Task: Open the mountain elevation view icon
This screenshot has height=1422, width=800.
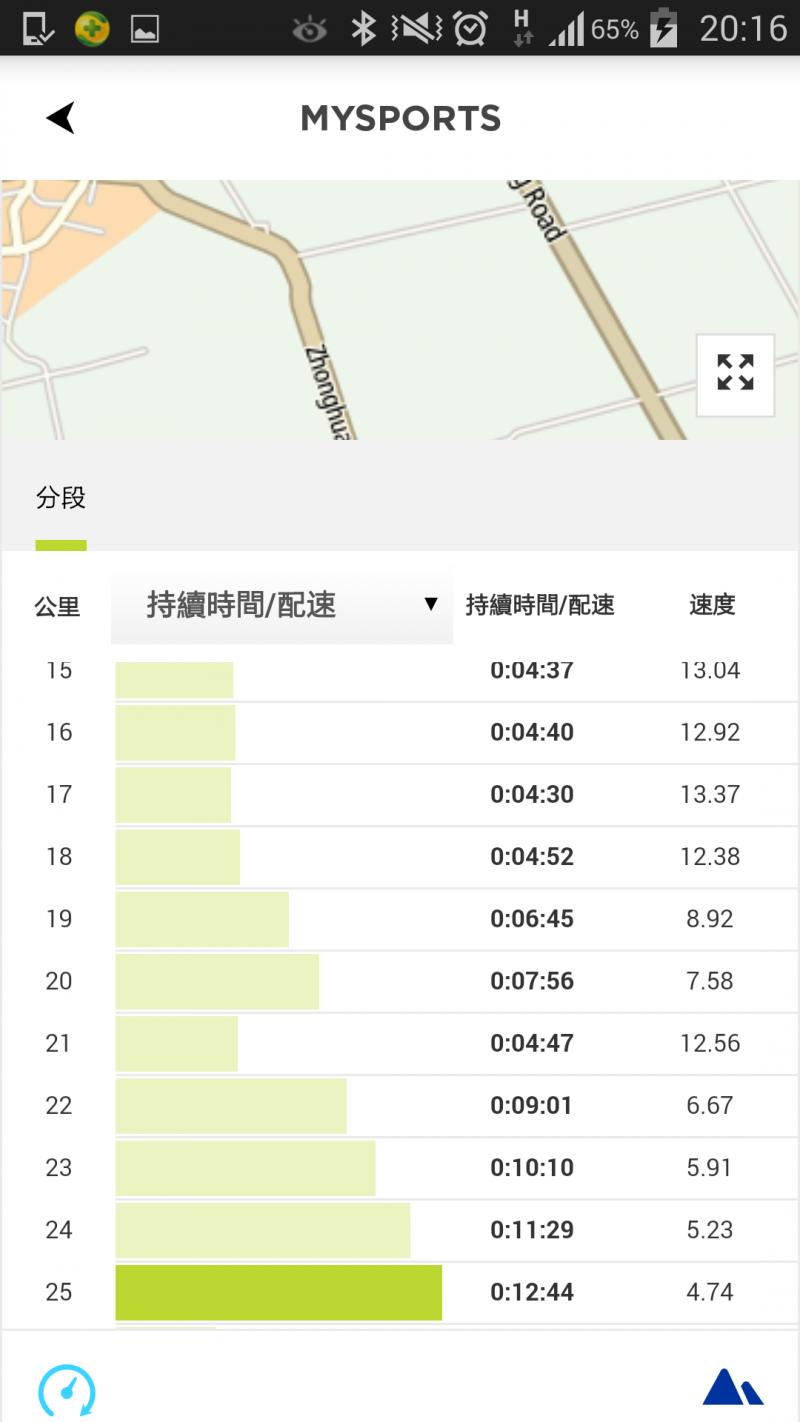Action: pos(733,1388)
